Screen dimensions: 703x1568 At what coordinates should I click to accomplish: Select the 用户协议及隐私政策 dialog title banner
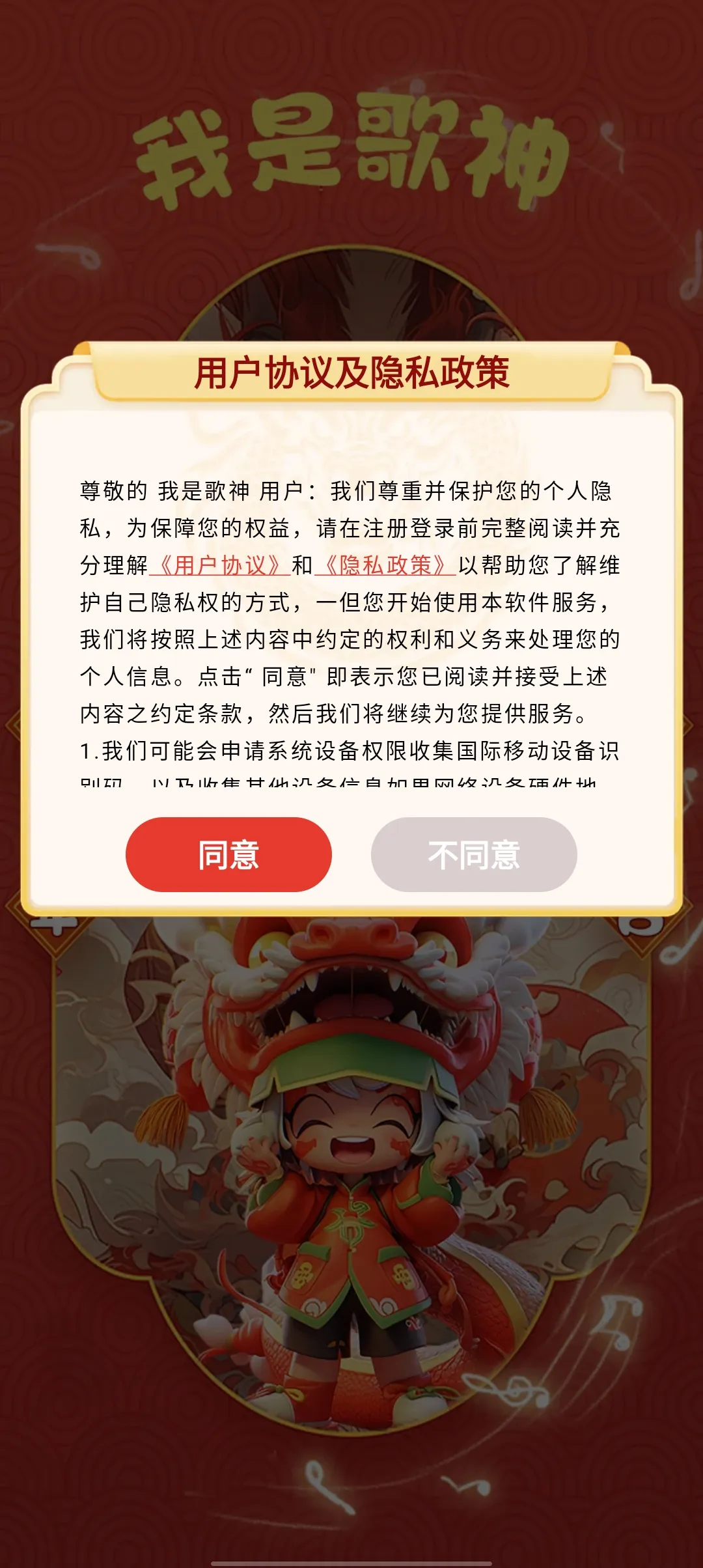point(351,371)
